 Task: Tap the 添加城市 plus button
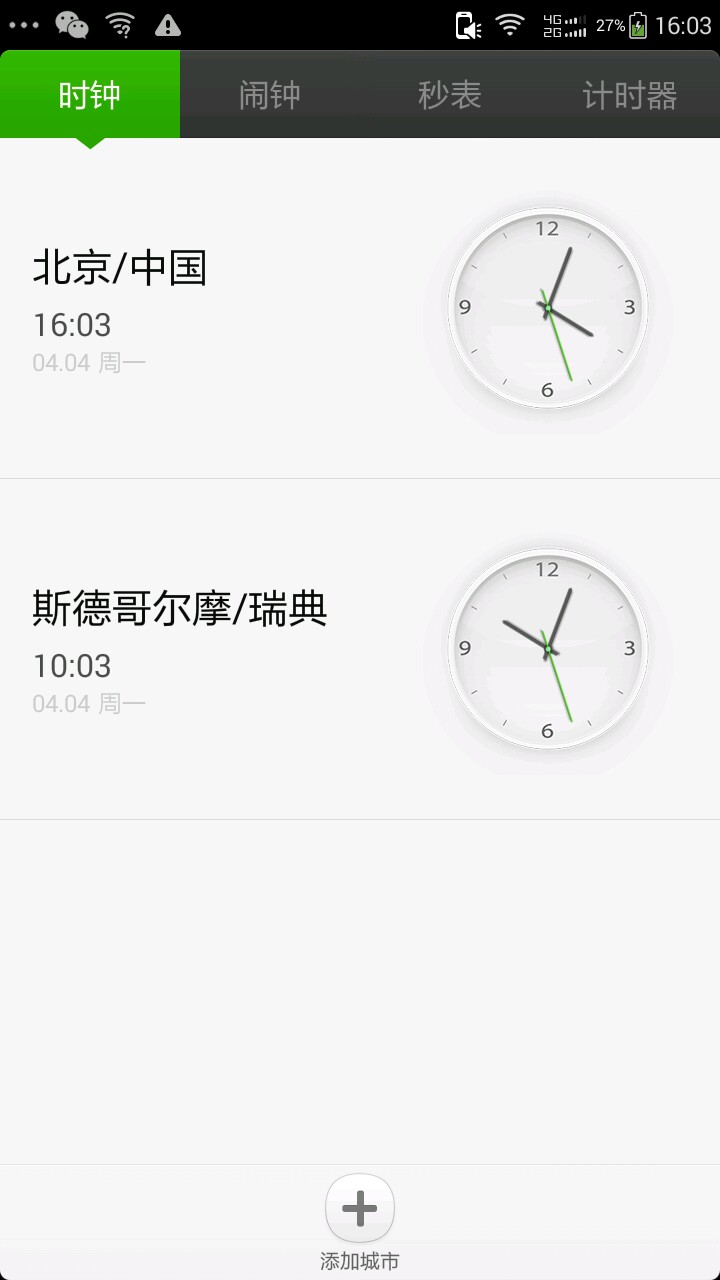pyautogui.click(x=360, y=1209)
